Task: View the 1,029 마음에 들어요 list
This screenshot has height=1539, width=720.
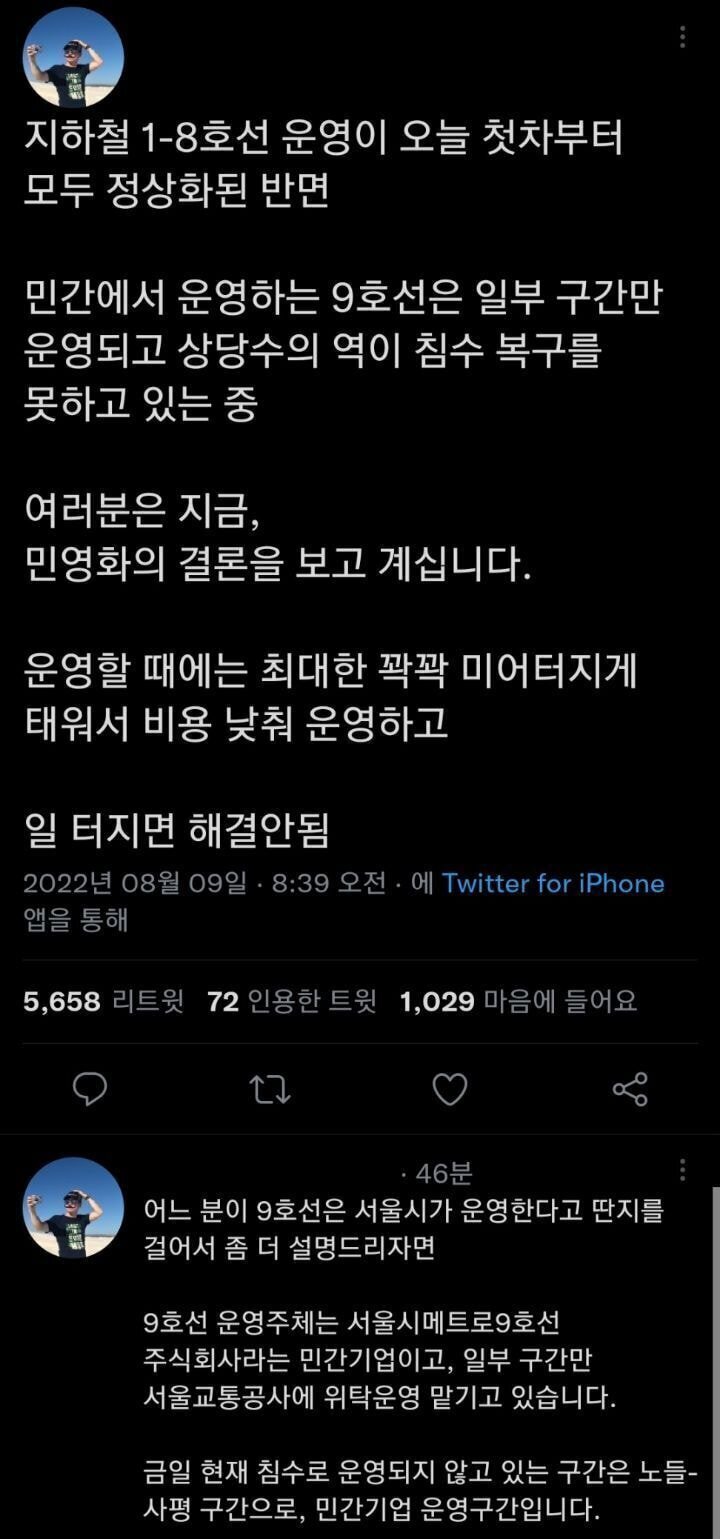Action: tap(518, 1001)
